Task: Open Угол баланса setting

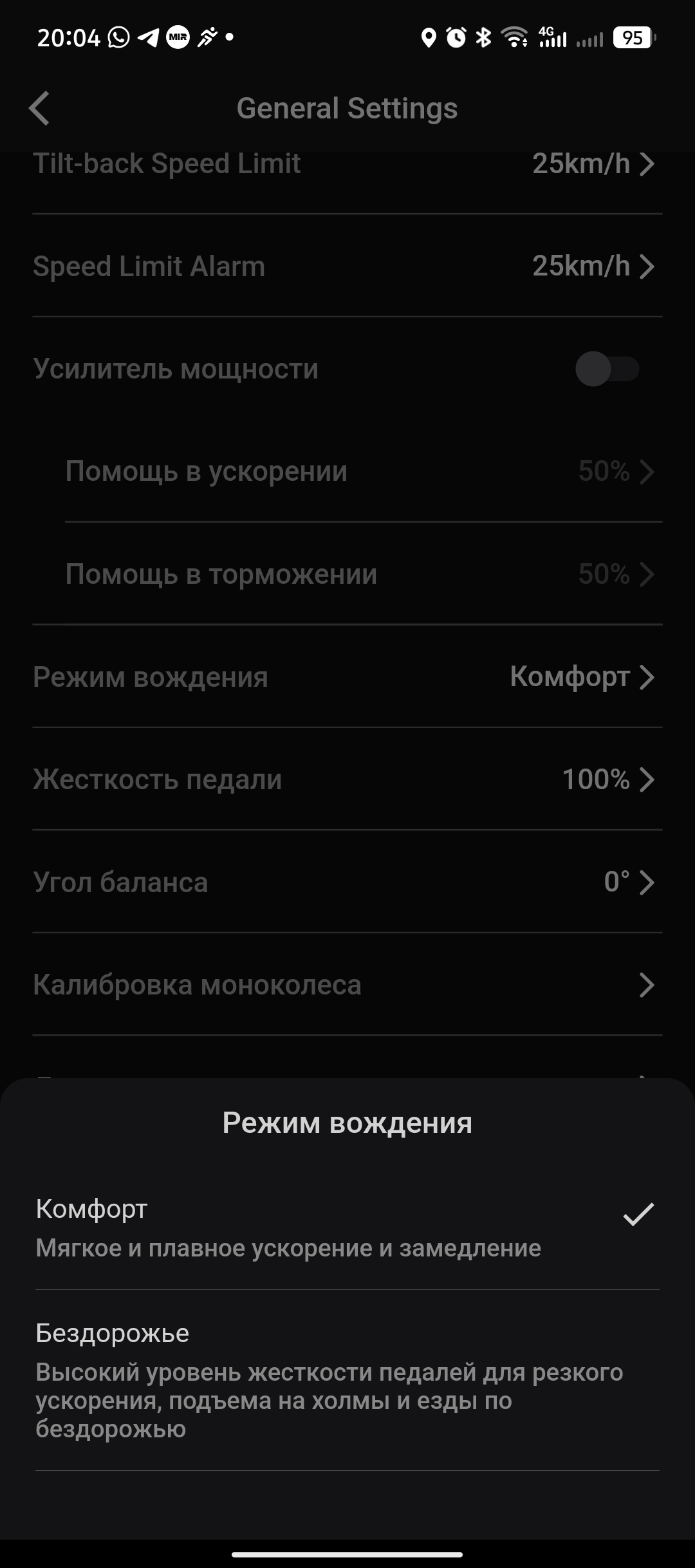Action: (x=347, y=882)
